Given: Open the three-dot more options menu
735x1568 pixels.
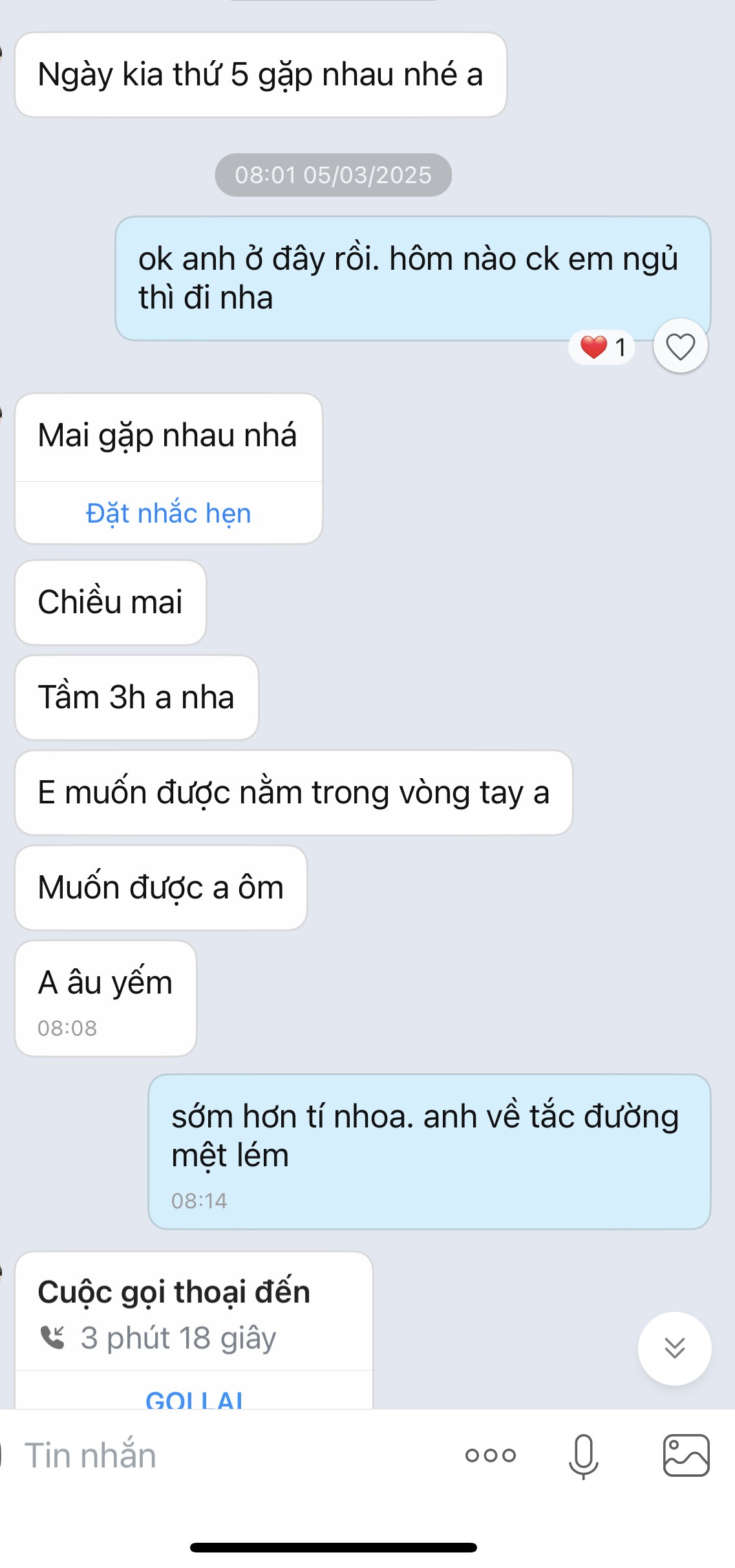Looking at the screenshot, I should (490, 1455).
